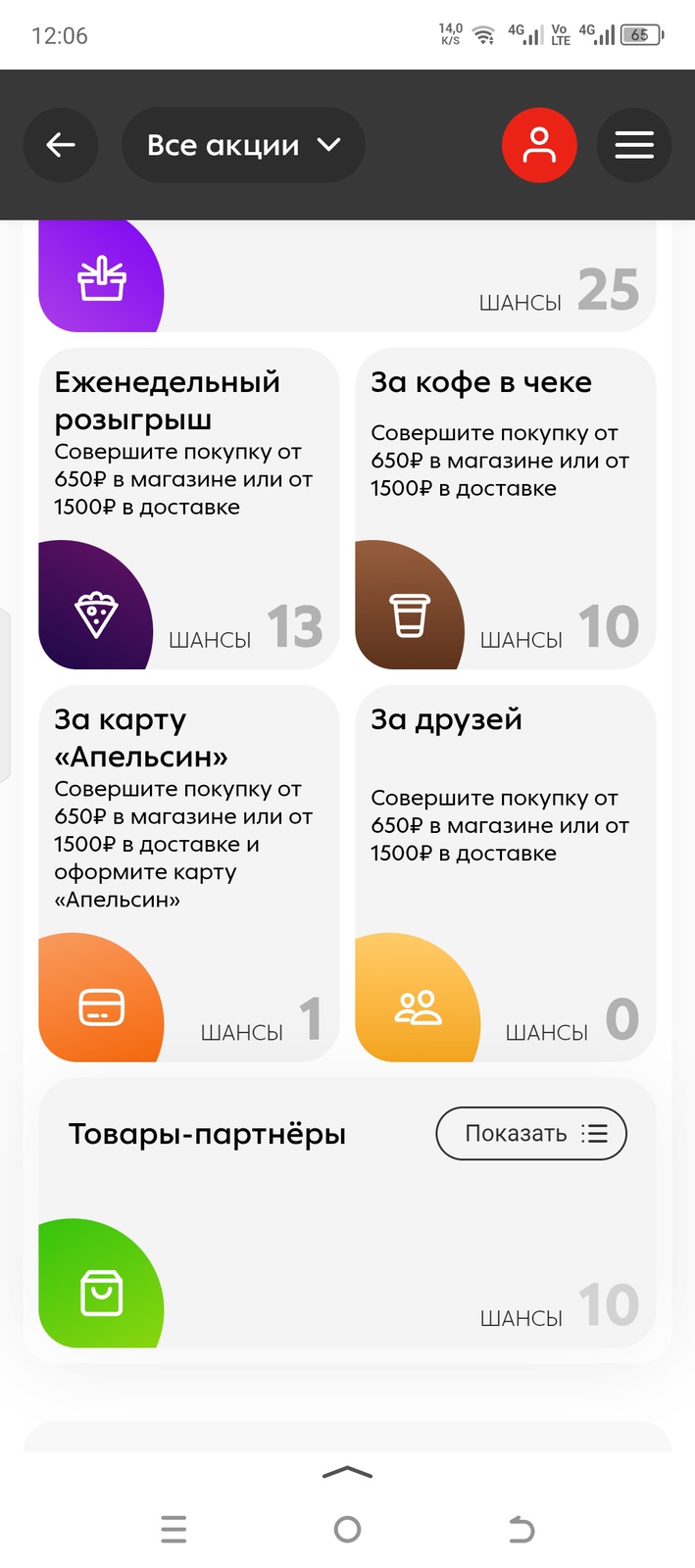Expand the «Все акции» dropdown
695x1568 pixels.
pos(243,145)
